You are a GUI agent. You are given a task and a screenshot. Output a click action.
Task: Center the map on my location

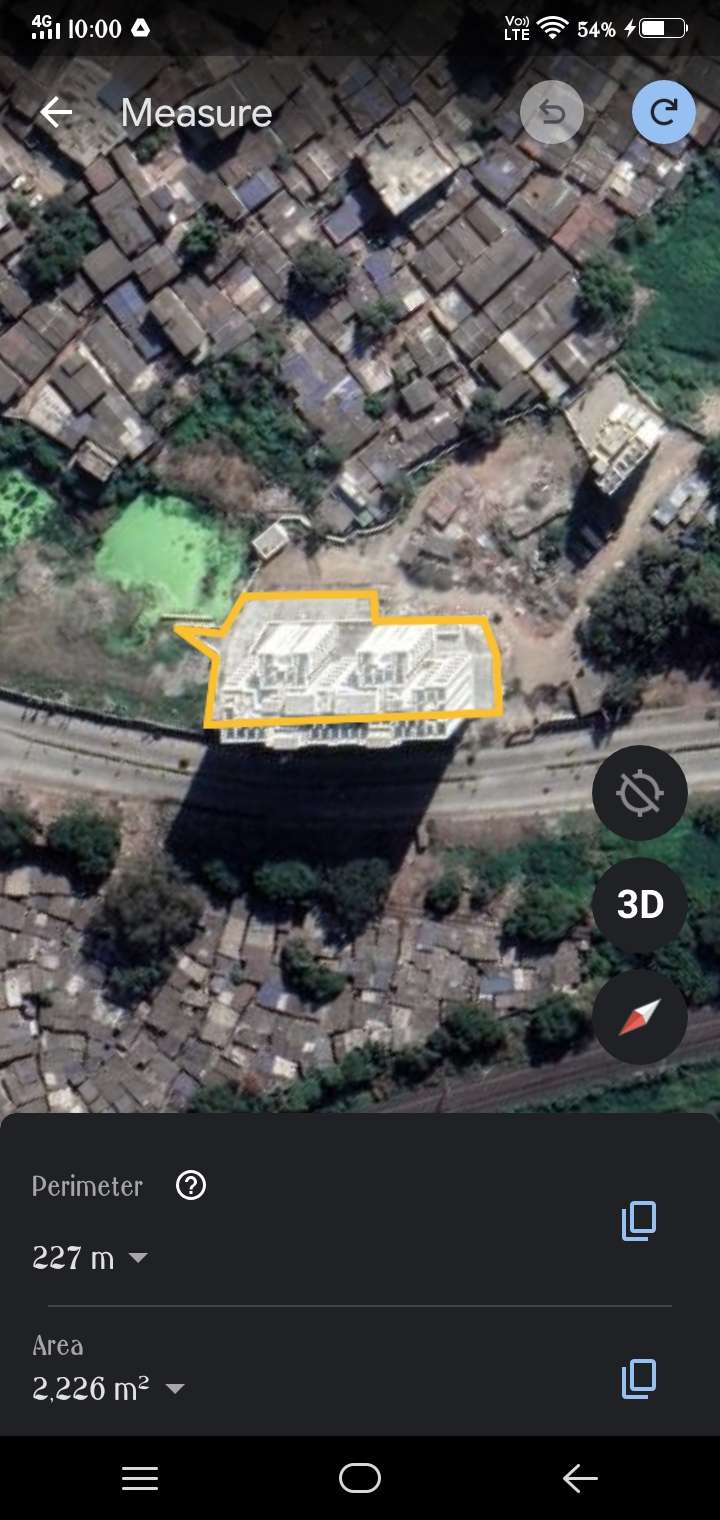[x=640, y=793]
